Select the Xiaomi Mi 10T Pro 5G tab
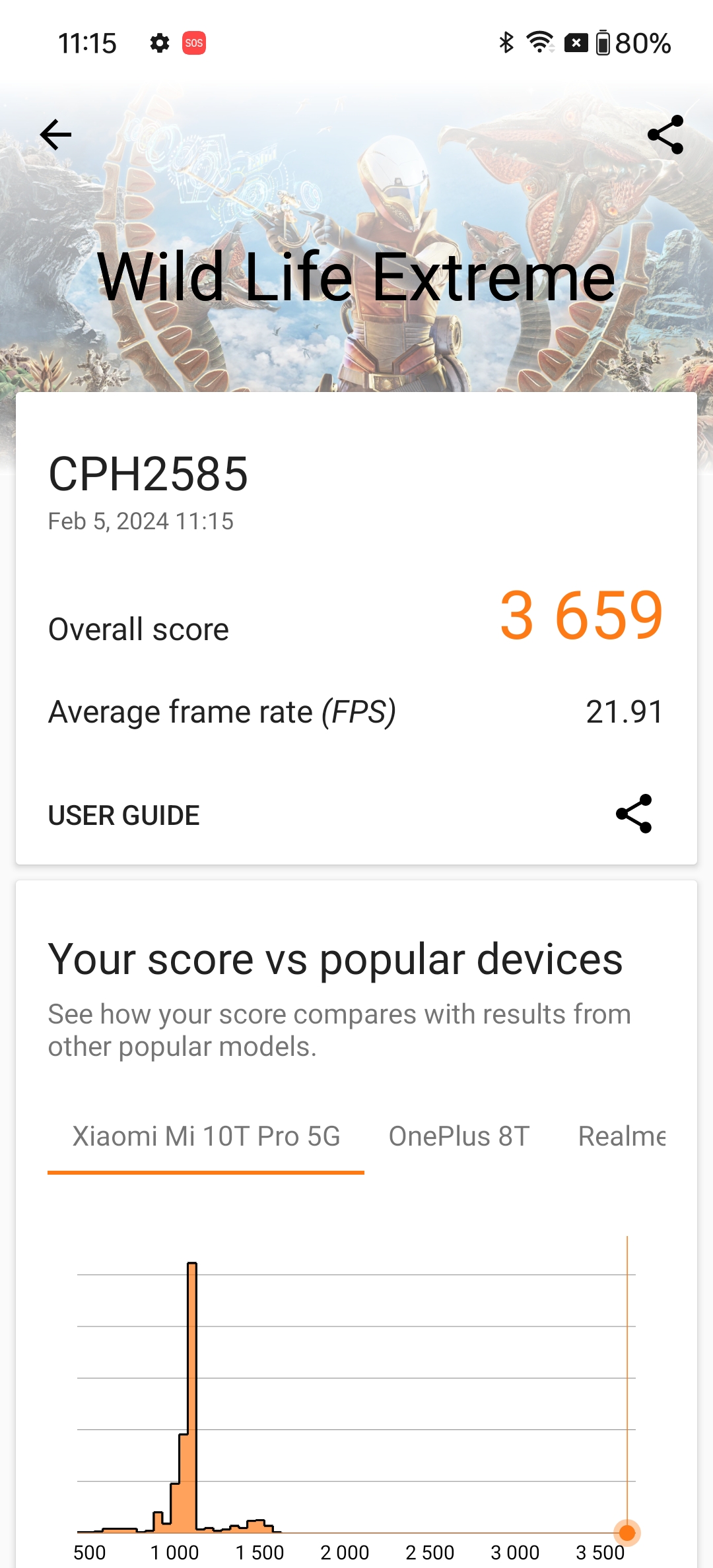The width and height of the screenshot is (713, 1568). [206, 1136]
